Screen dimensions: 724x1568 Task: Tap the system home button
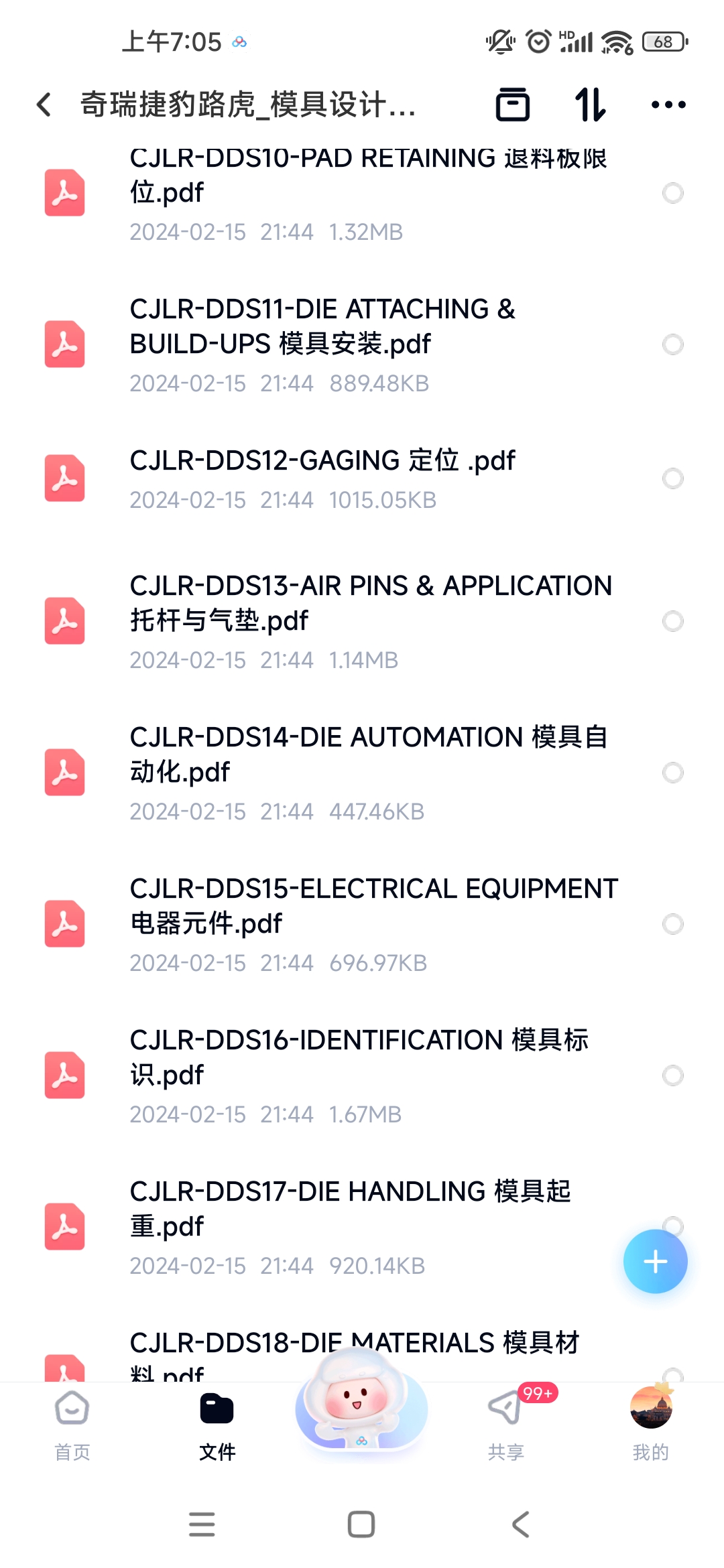[x=361, y=1524]
